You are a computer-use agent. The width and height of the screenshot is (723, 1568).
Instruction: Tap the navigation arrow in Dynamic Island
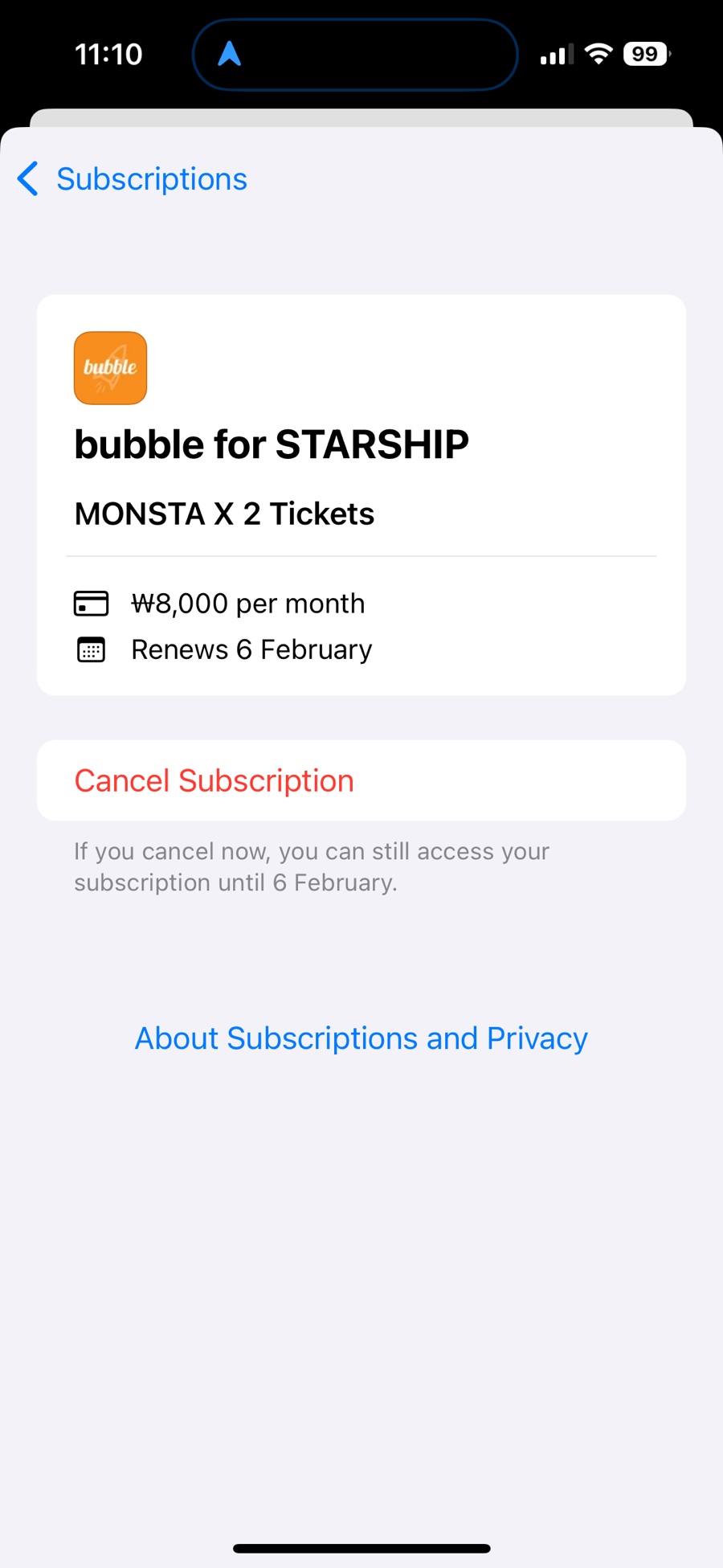(230, 54)
